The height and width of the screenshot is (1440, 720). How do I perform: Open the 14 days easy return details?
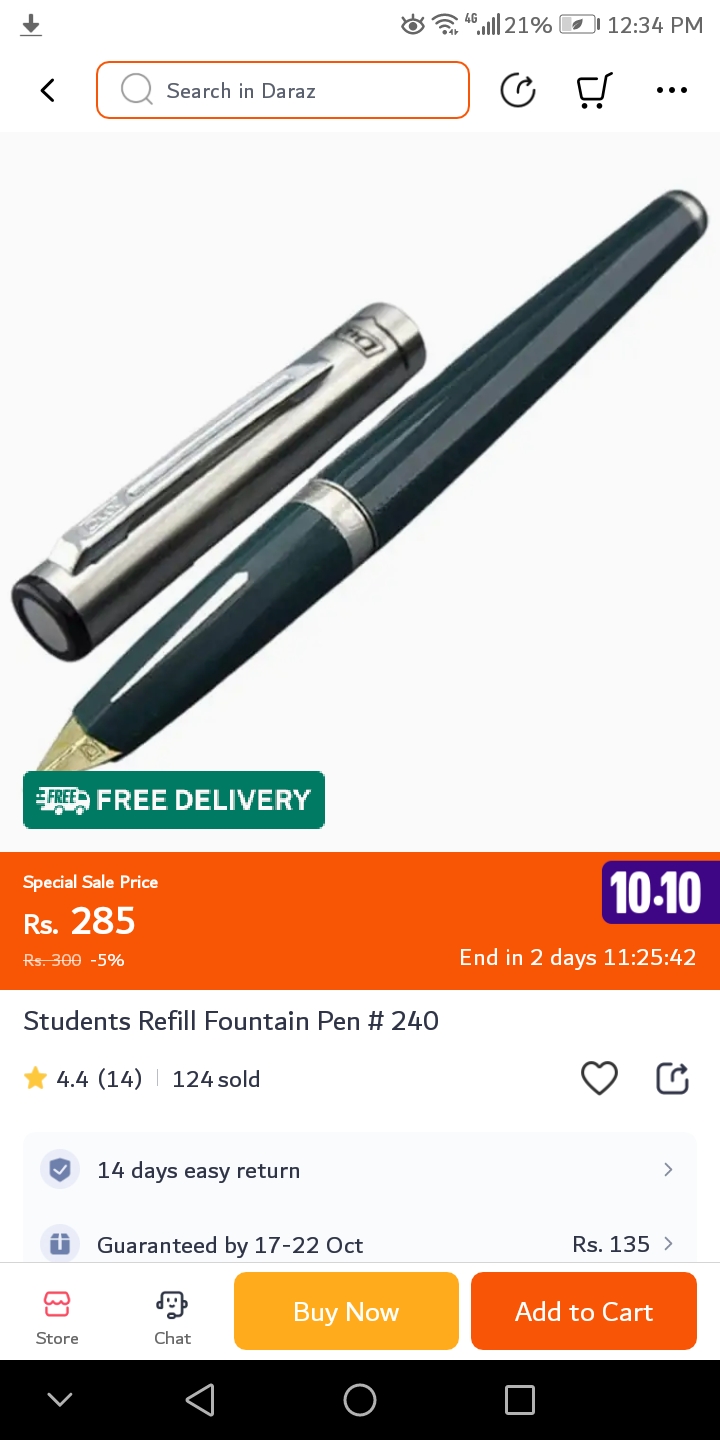[360, 1170]
